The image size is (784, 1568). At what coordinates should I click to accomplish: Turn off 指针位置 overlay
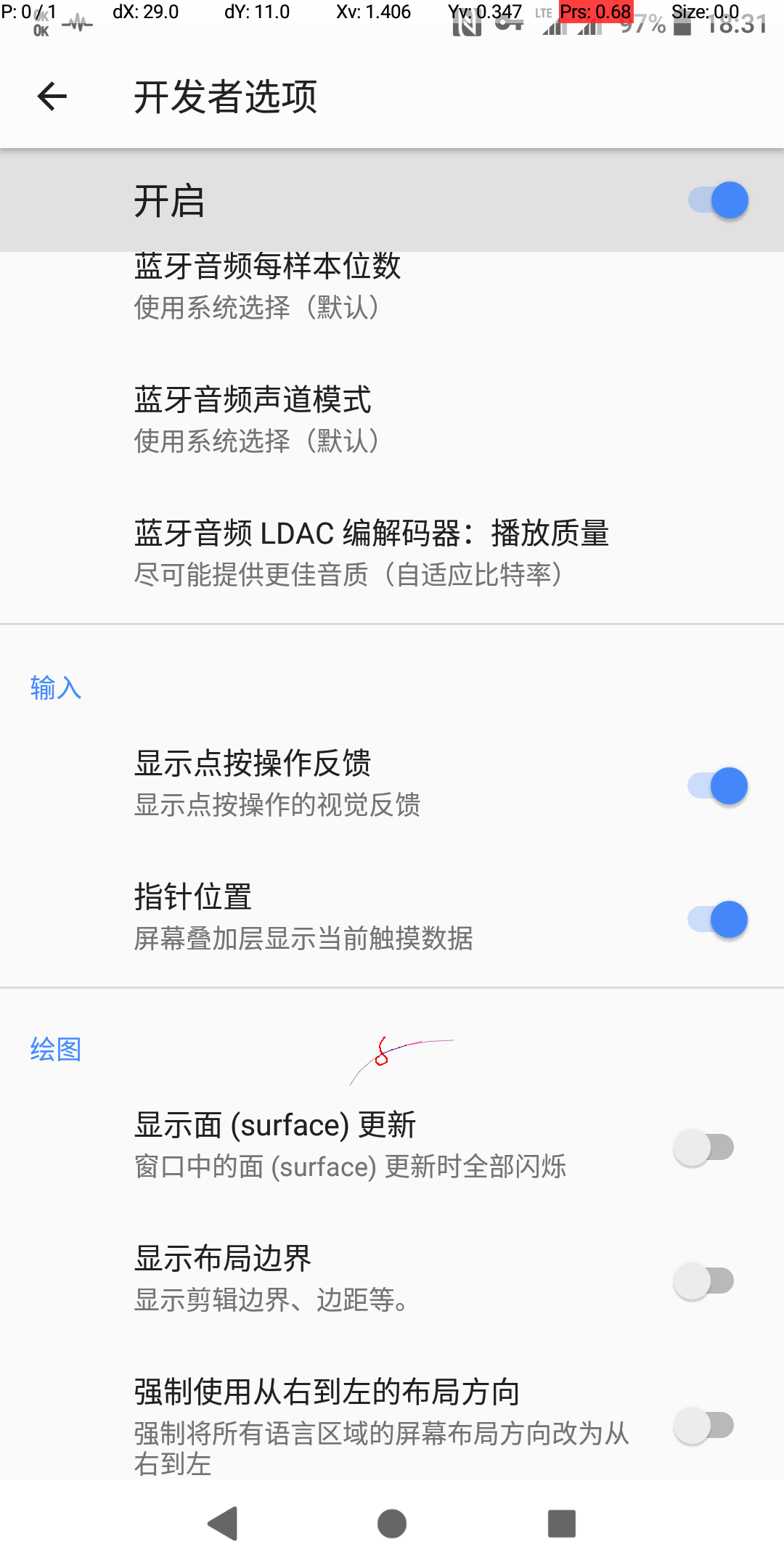tap(717, 920)
